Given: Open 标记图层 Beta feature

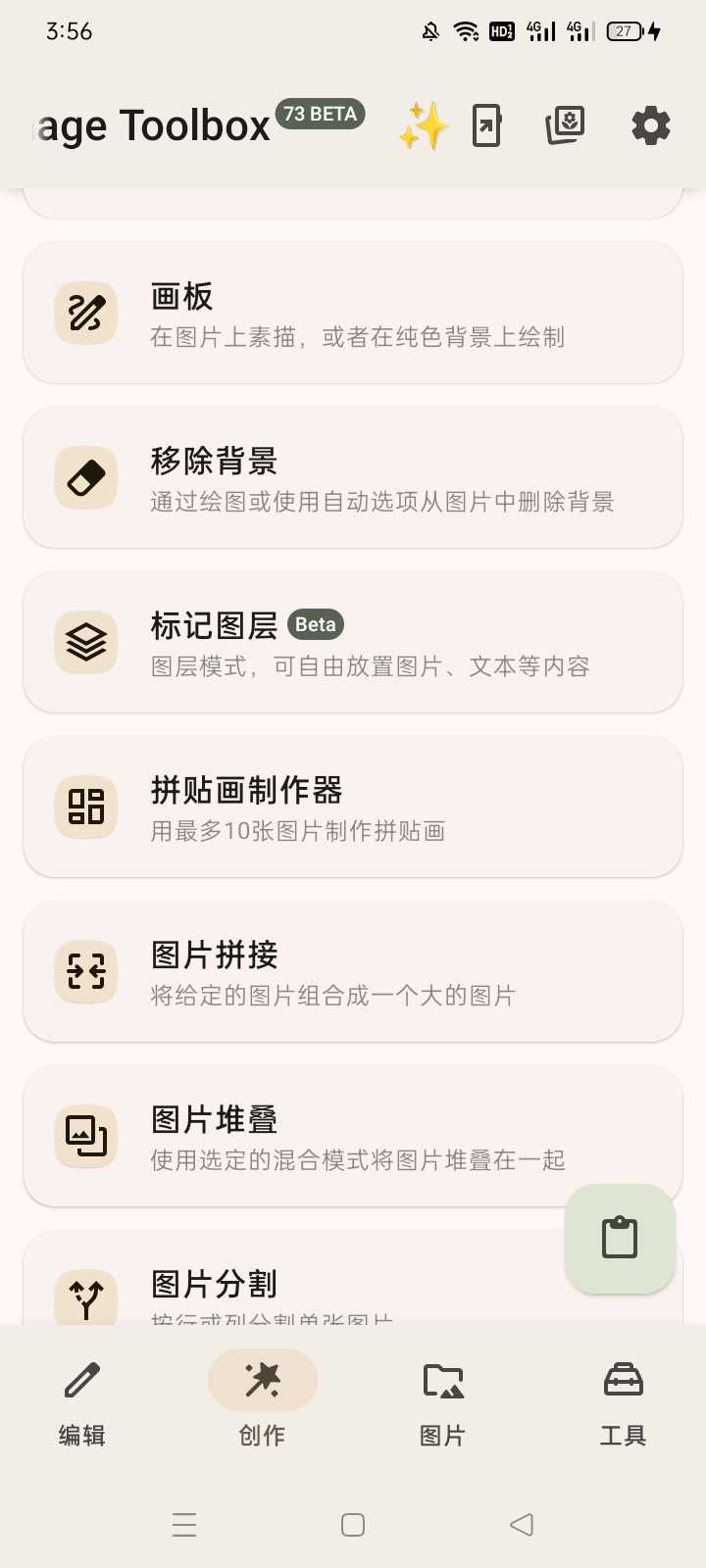Looking at the screenshot, I should point(352,643).
